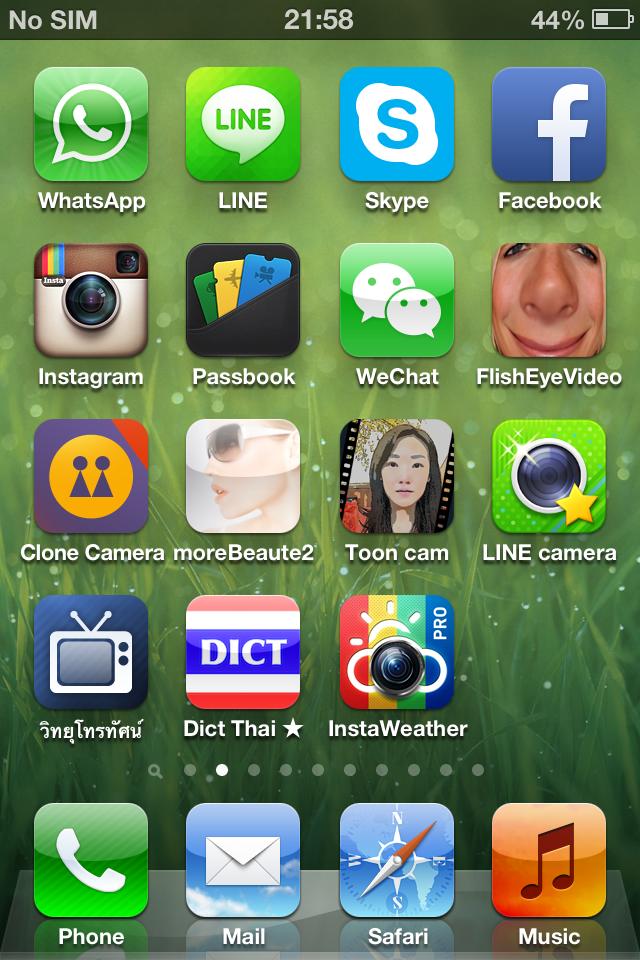
Task: Open Instagram
Action: 91,301
